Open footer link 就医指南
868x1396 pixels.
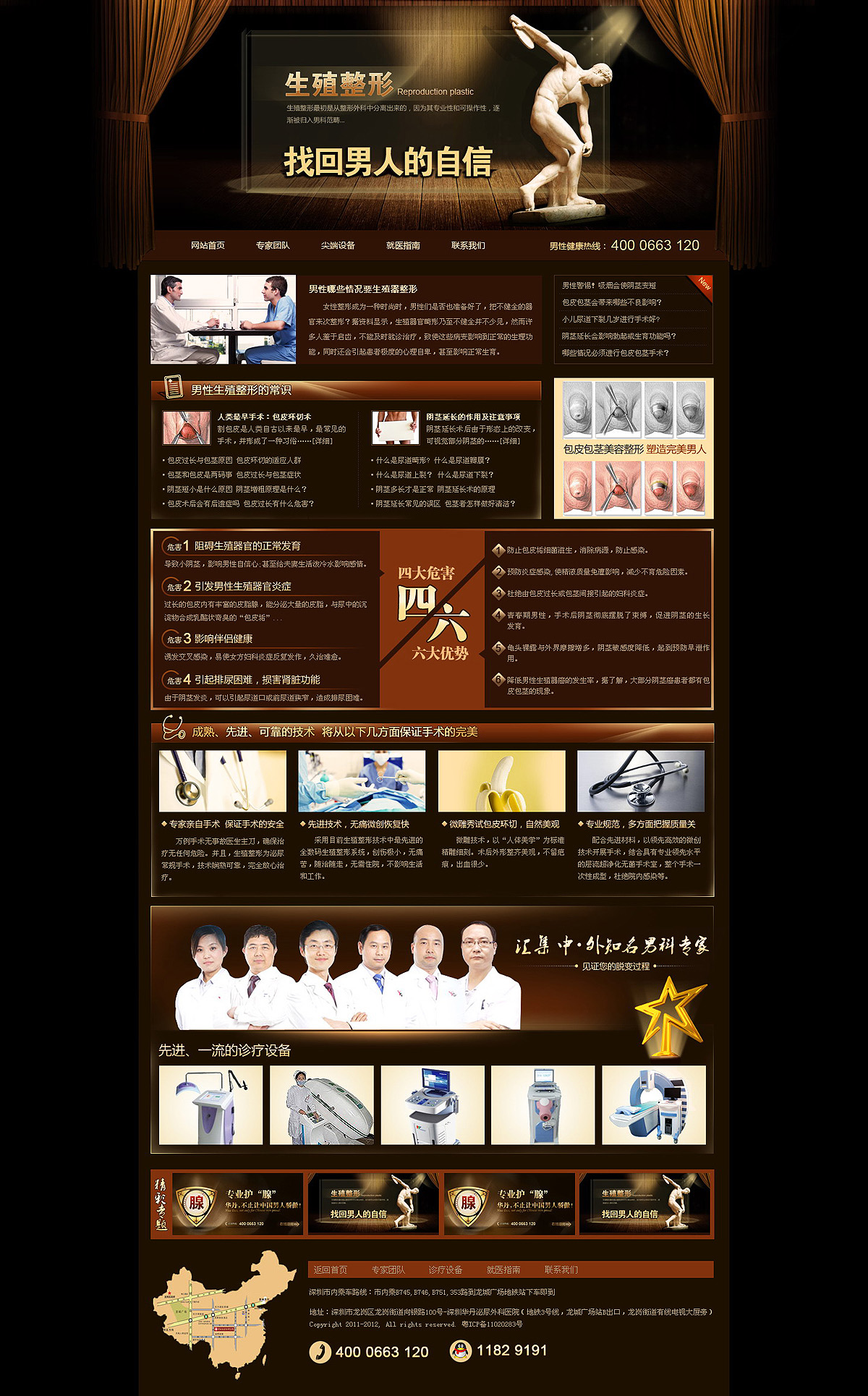[503, 1270]
